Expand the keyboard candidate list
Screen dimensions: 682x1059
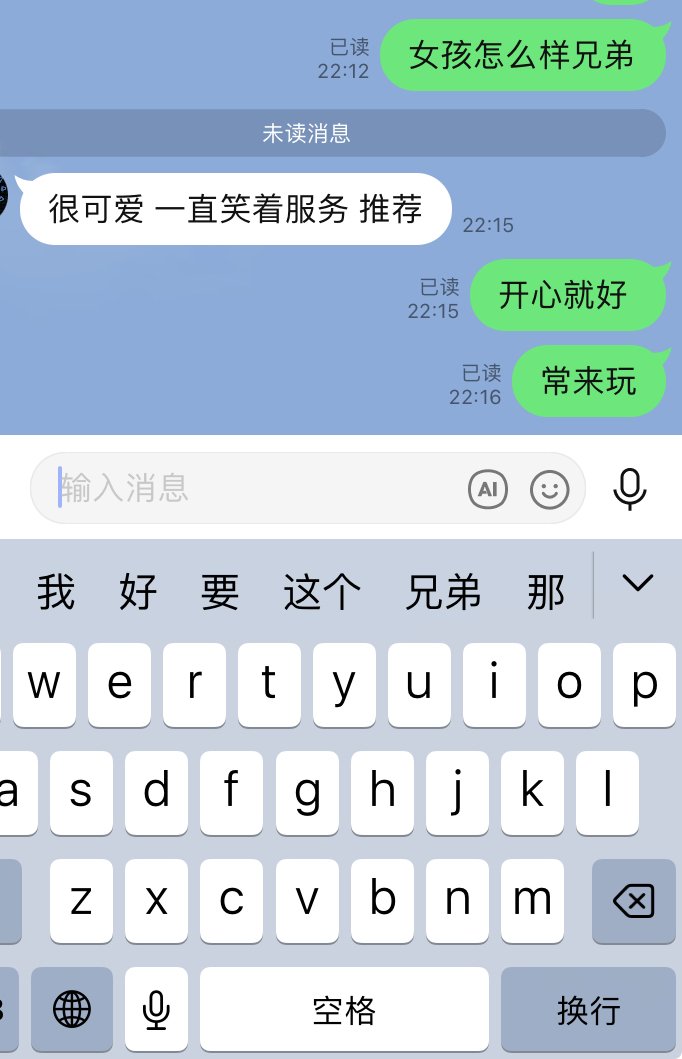[x=637, y=583]
